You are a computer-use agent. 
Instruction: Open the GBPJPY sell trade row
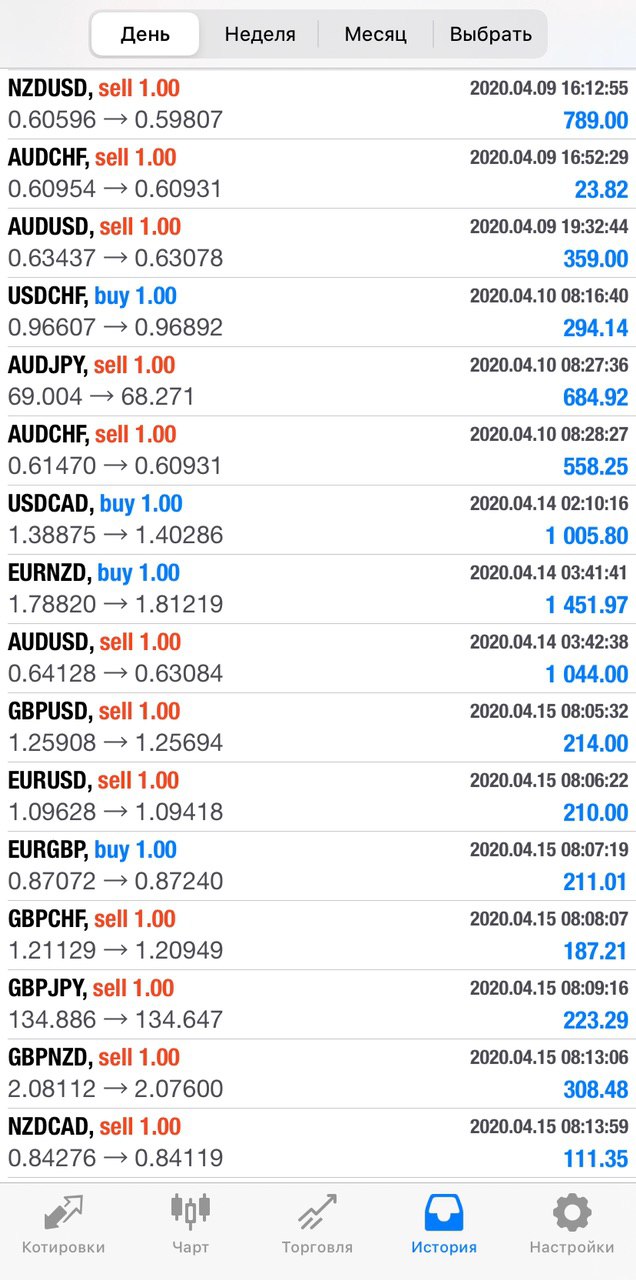click(x=318, y=1004)
